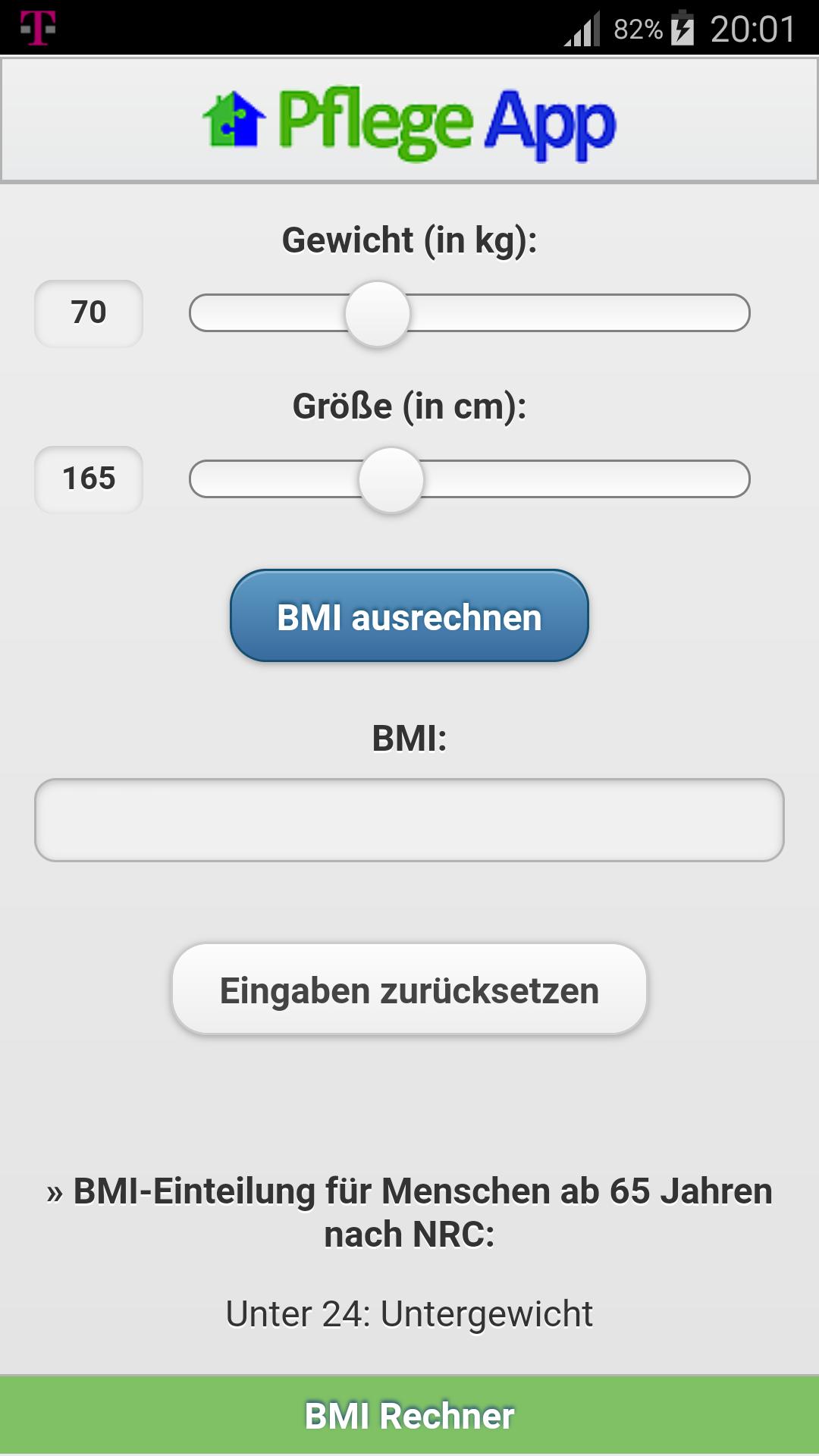This screenshot has width=819, height=1456.
Task: Select the height field showing 165
Action: [x=88, y=479]
